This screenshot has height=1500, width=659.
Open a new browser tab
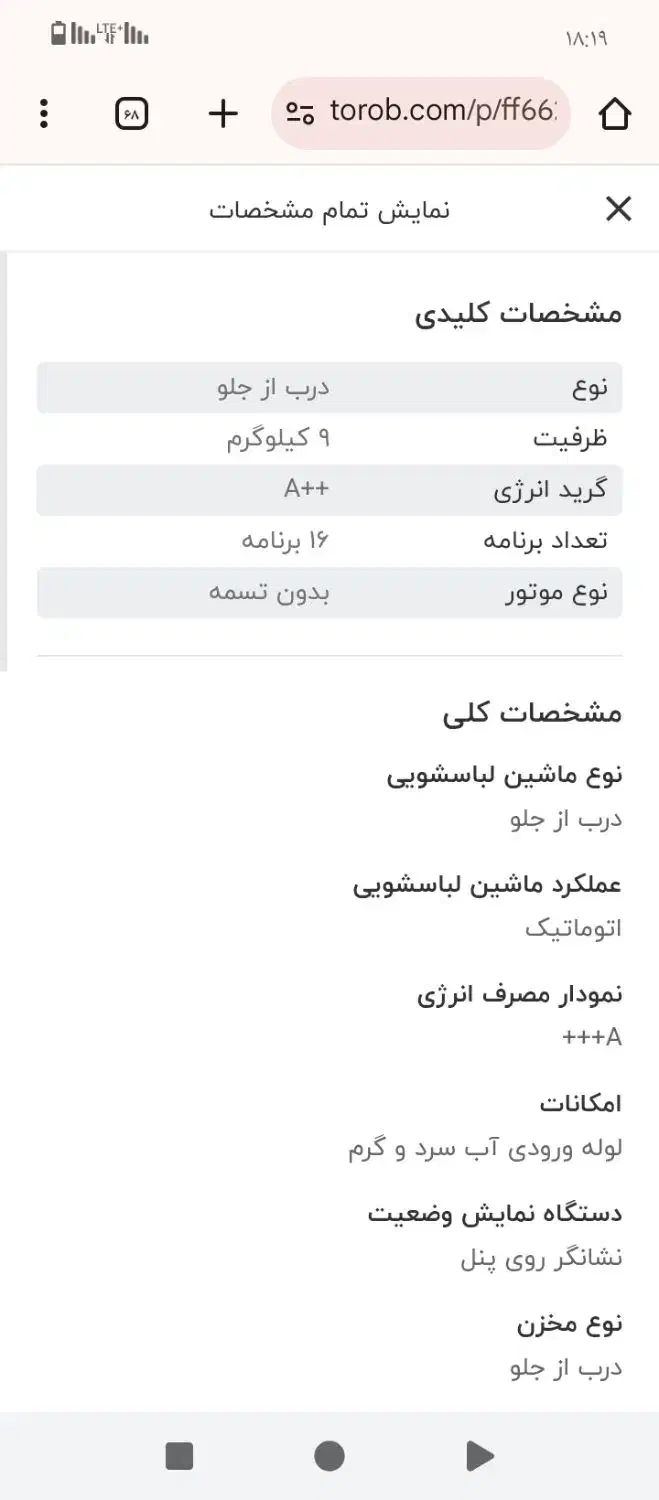pyautogui.click(x=223, y=114)
